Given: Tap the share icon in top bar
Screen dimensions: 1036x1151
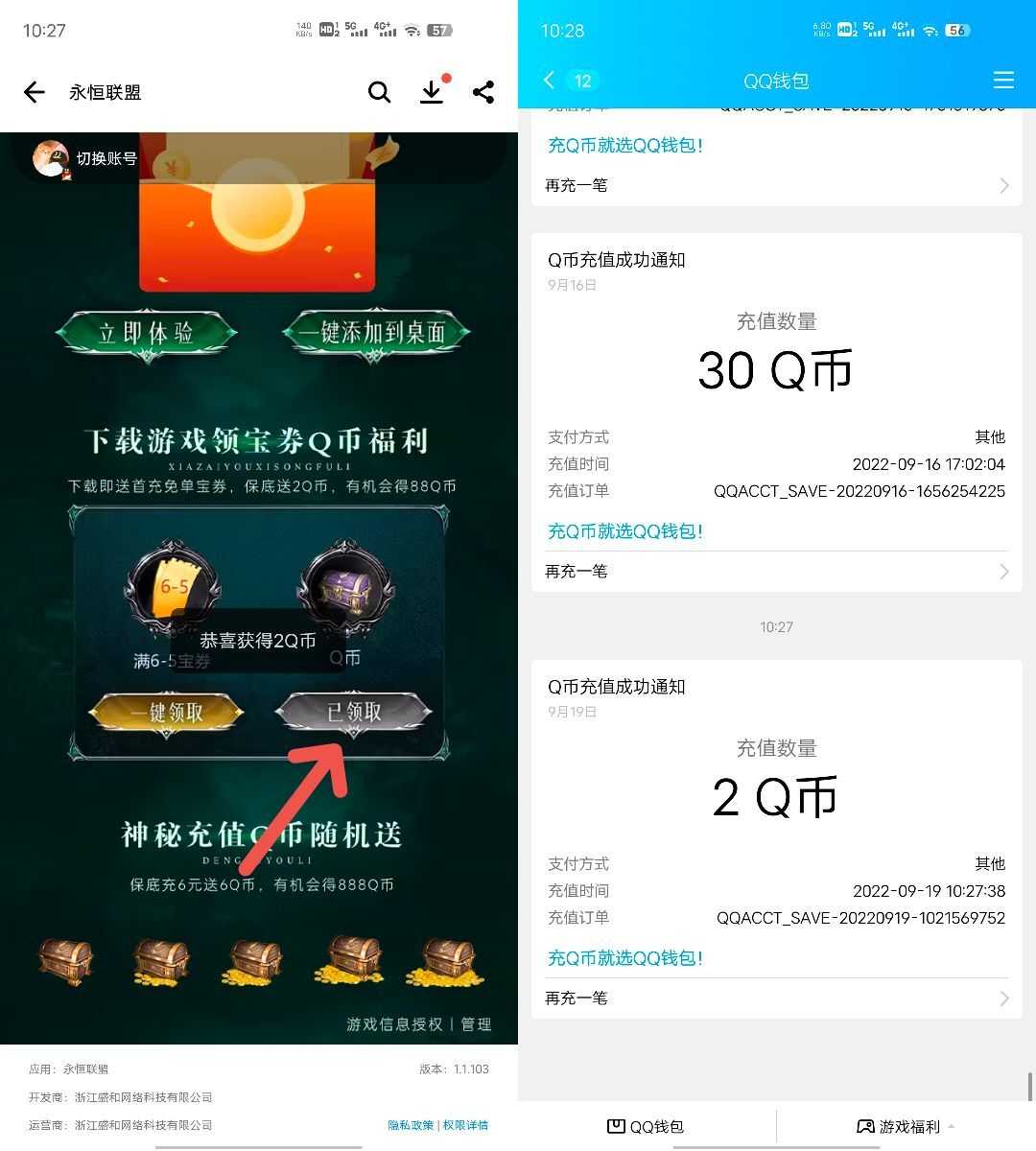Looking at the screenshot, I should point(483,92).
